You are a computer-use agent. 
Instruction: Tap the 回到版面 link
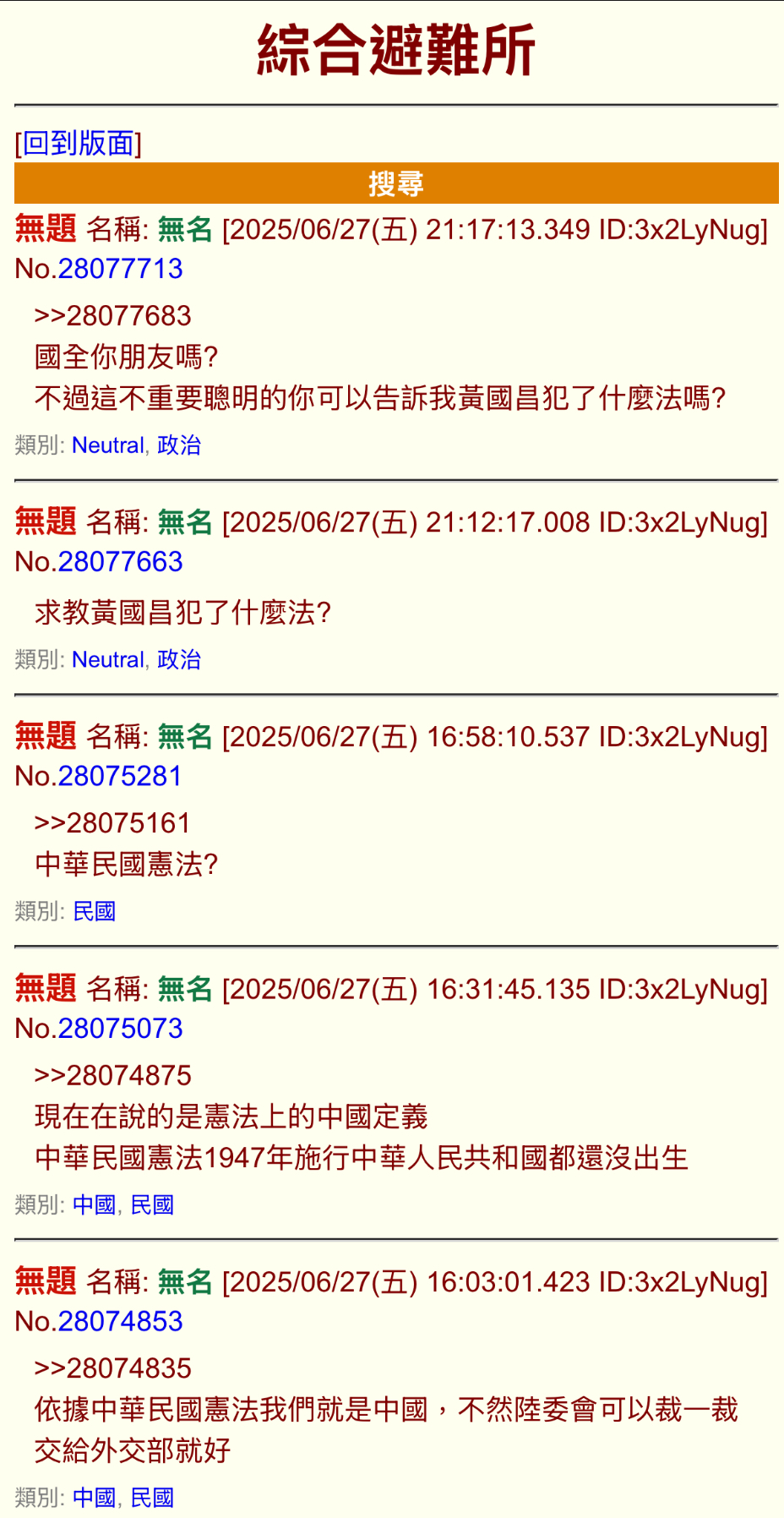79,144
